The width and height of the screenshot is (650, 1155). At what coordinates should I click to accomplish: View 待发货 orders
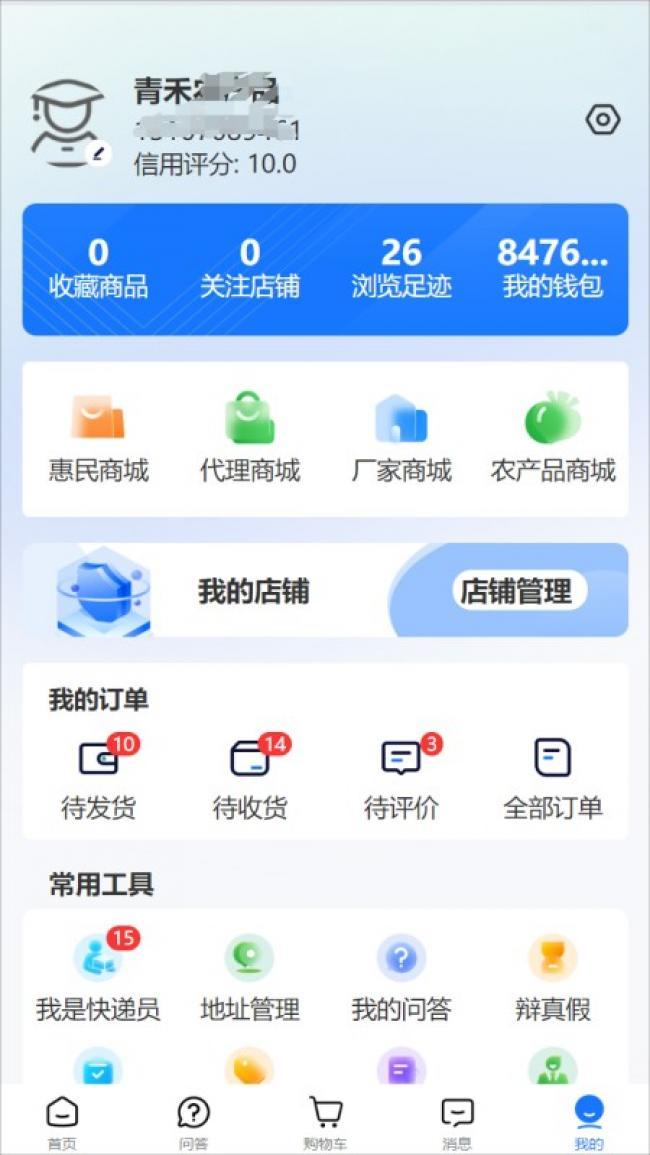[98, 777]
